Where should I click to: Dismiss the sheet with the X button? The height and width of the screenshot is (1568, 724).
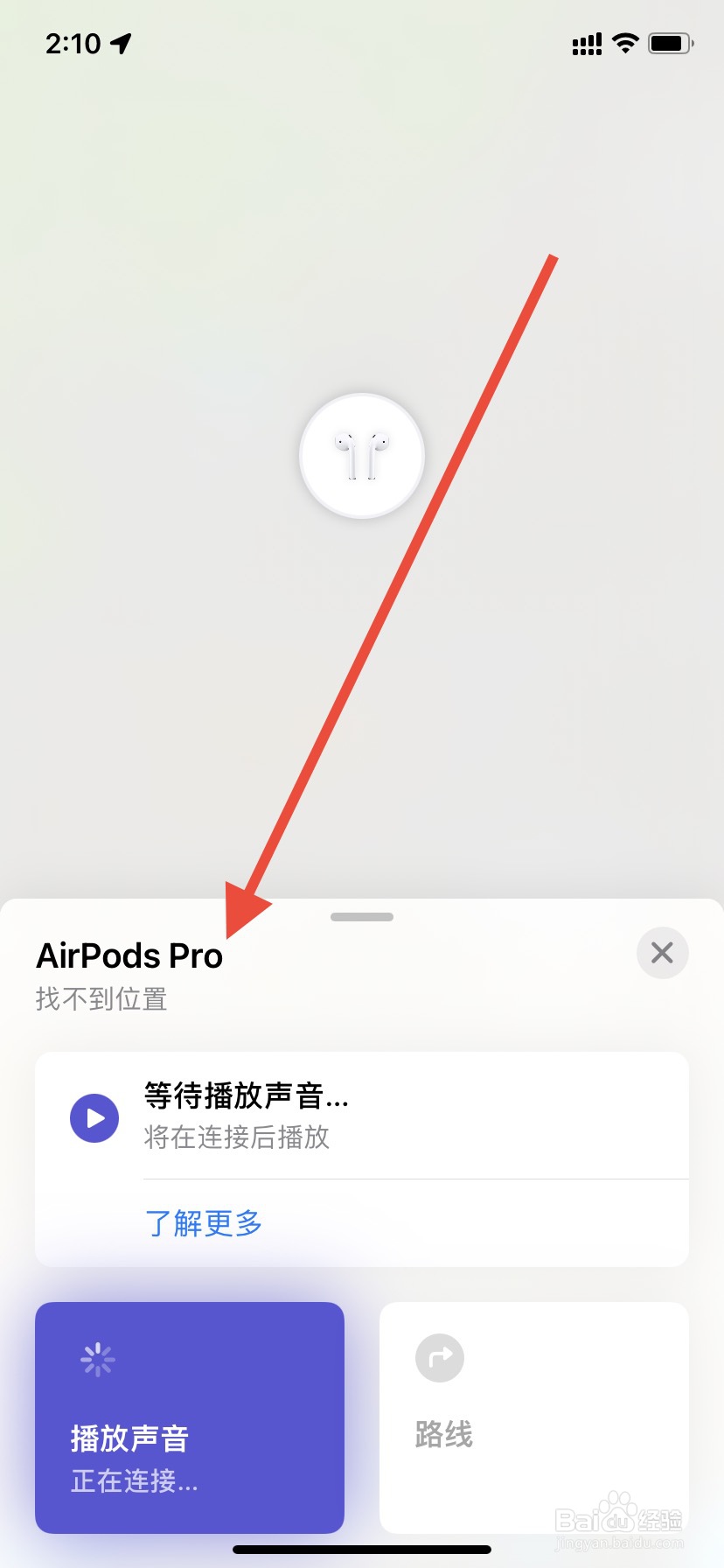point(661,953)
